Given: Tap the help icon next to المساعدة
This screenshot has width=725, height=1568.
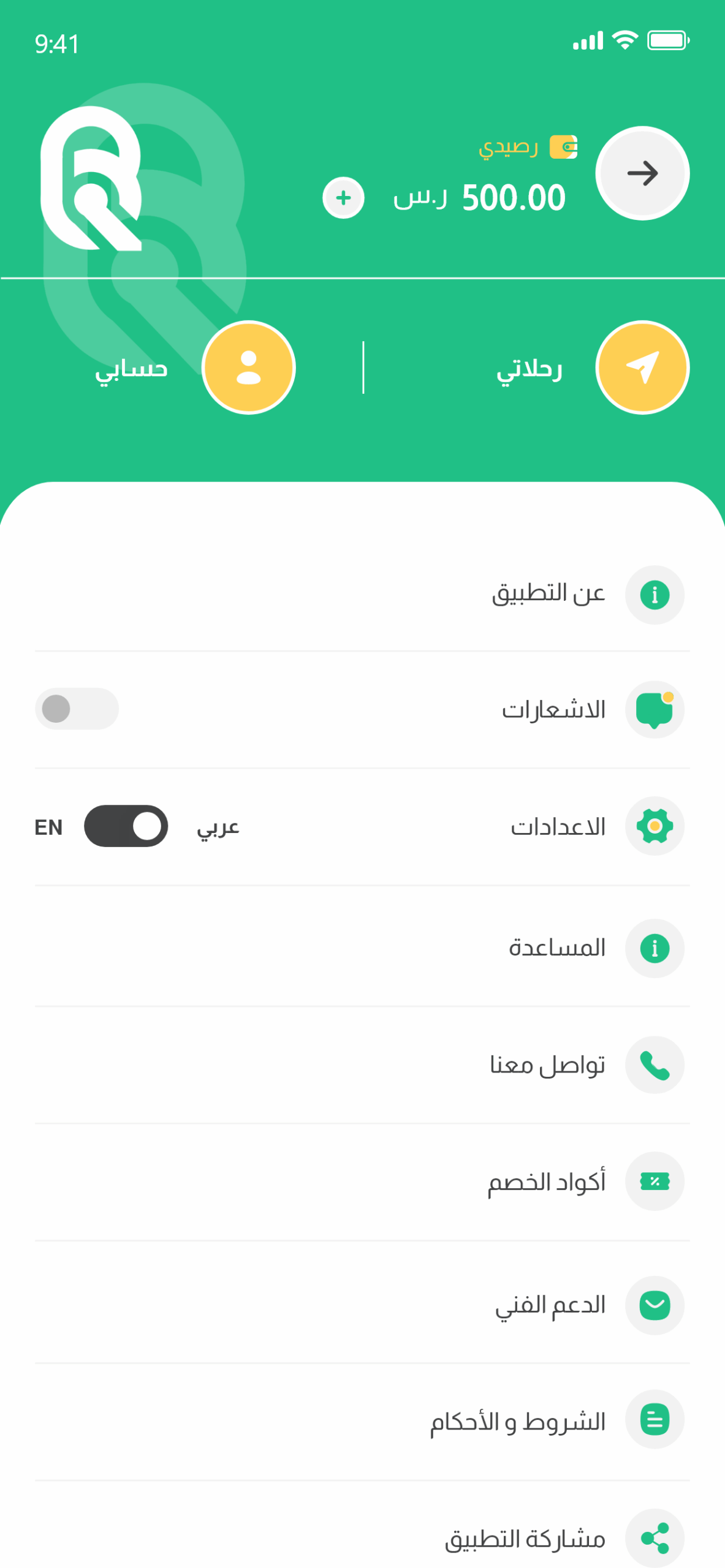Looking at the screenshot, I should click(654, 948).
